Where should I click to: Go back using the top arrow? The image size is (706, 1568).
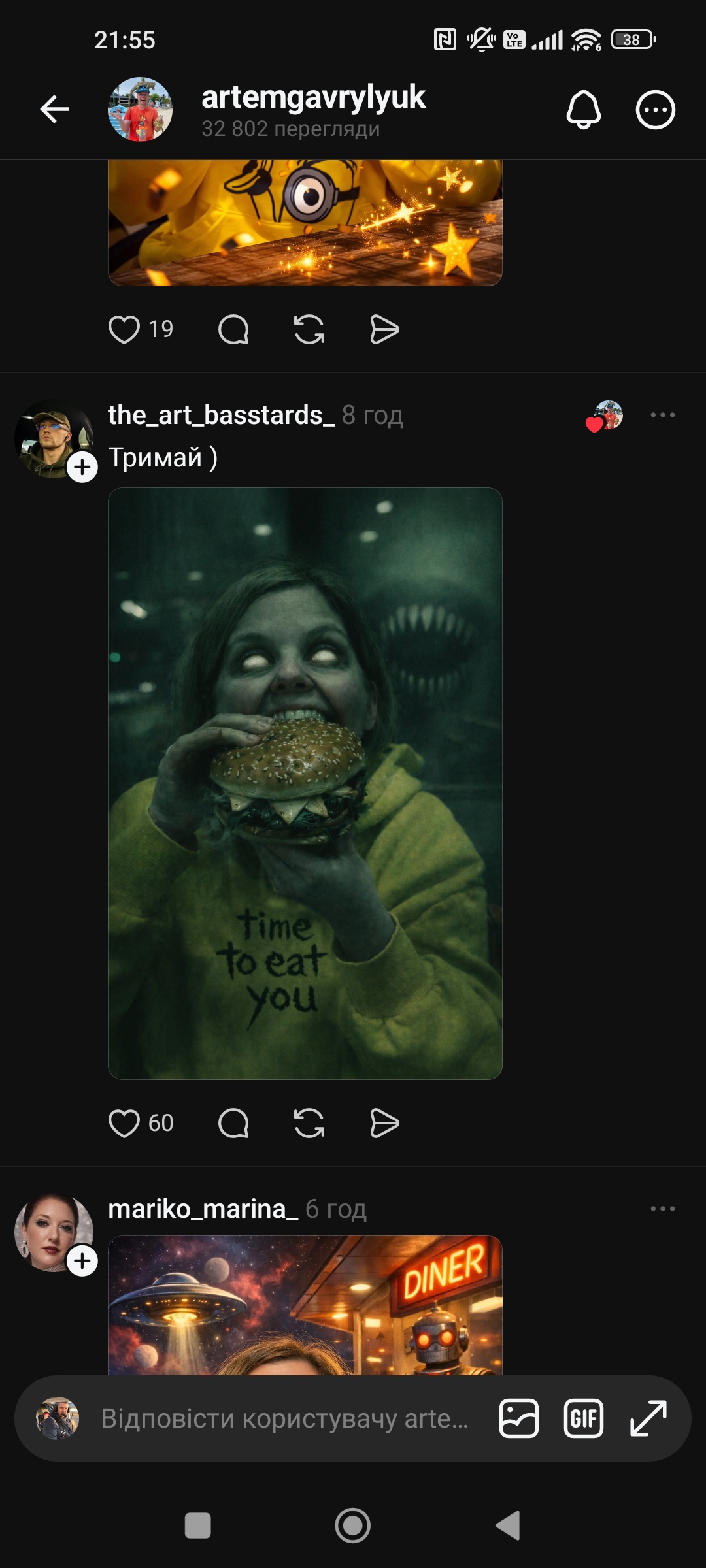click(54, 109)
